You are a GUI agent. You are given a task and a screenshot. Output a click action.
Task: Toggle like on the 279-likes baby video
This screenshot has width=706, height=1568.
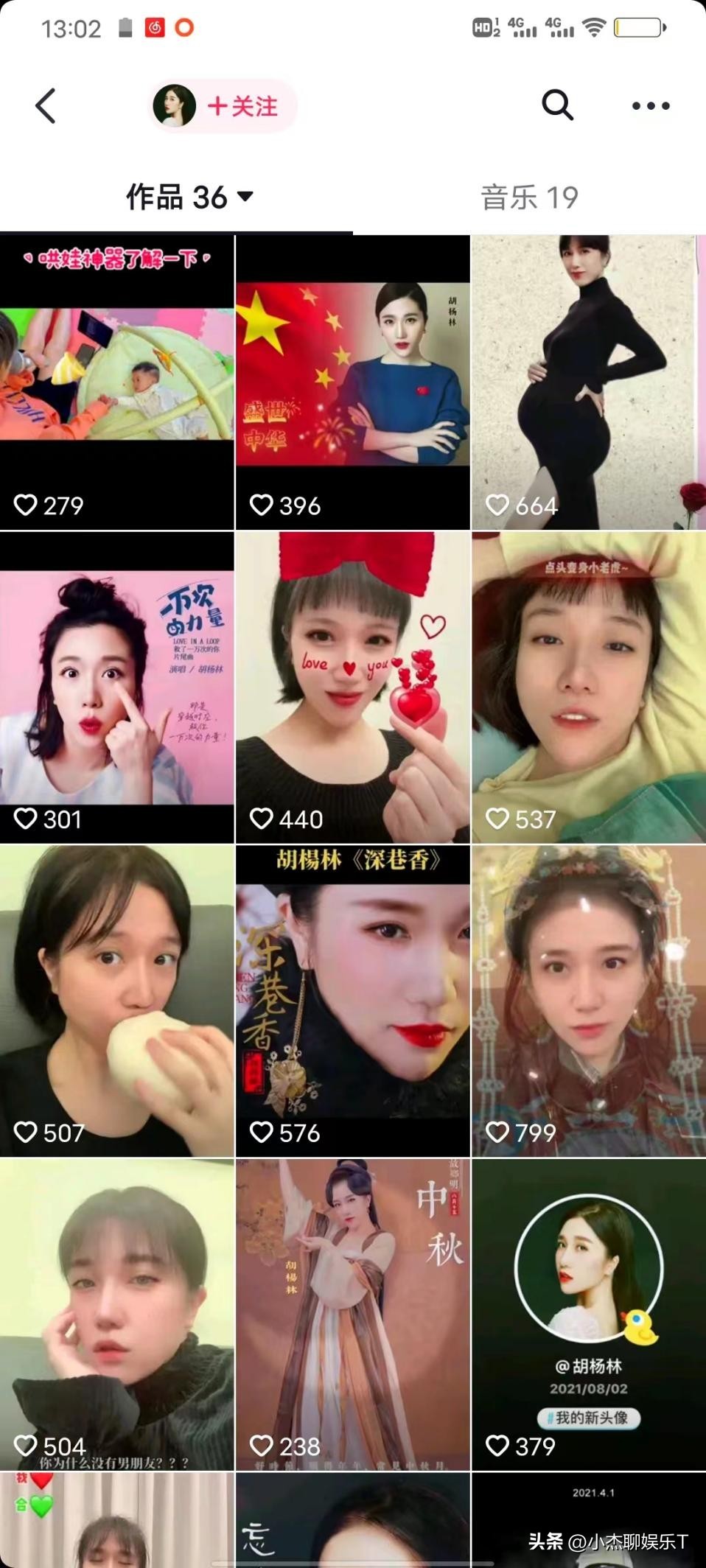pos(27,505)
